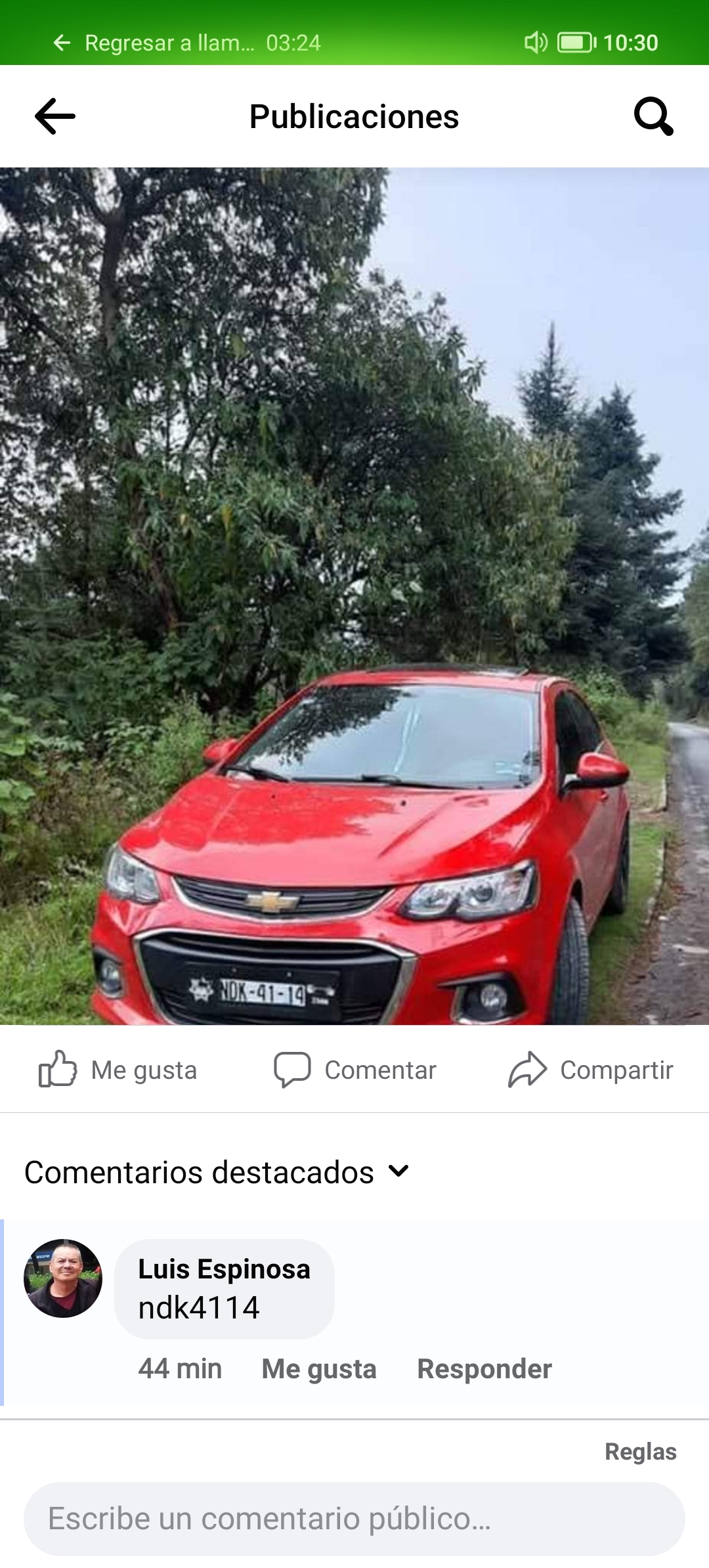Open Luis Espinosa's profile picture

click(63, 1278)
